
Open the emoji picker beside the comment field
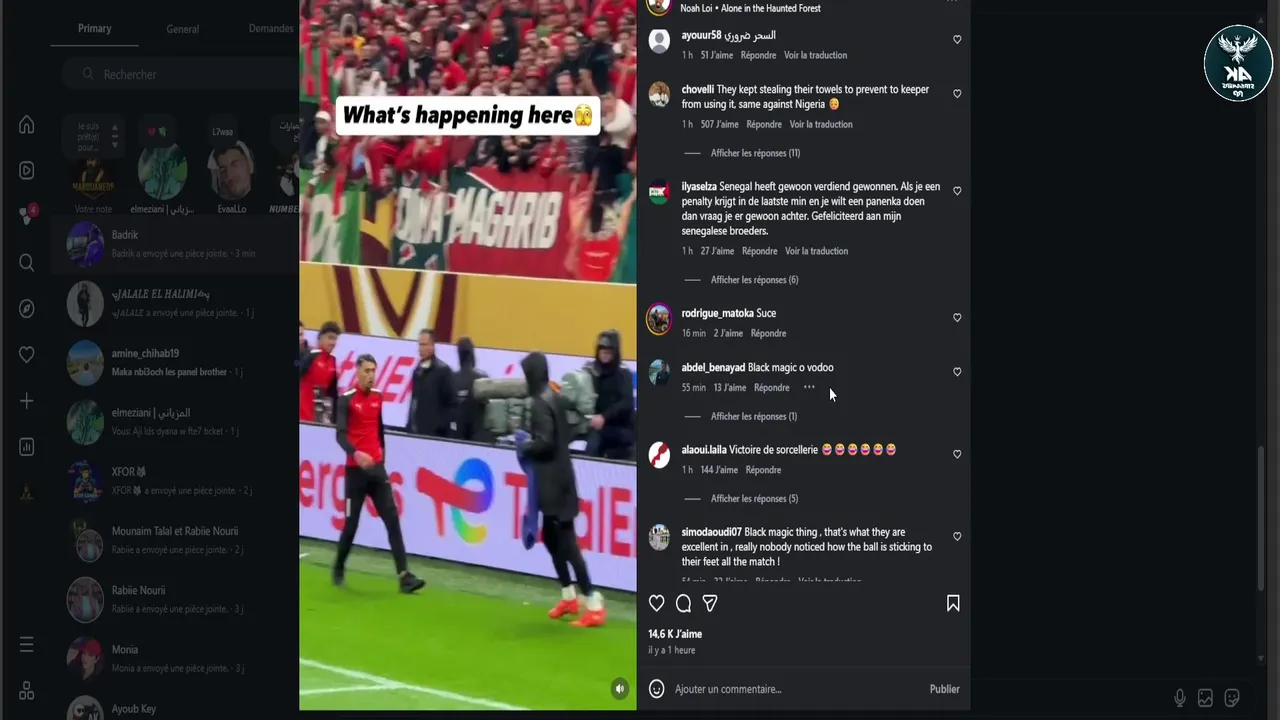[657, 689]
